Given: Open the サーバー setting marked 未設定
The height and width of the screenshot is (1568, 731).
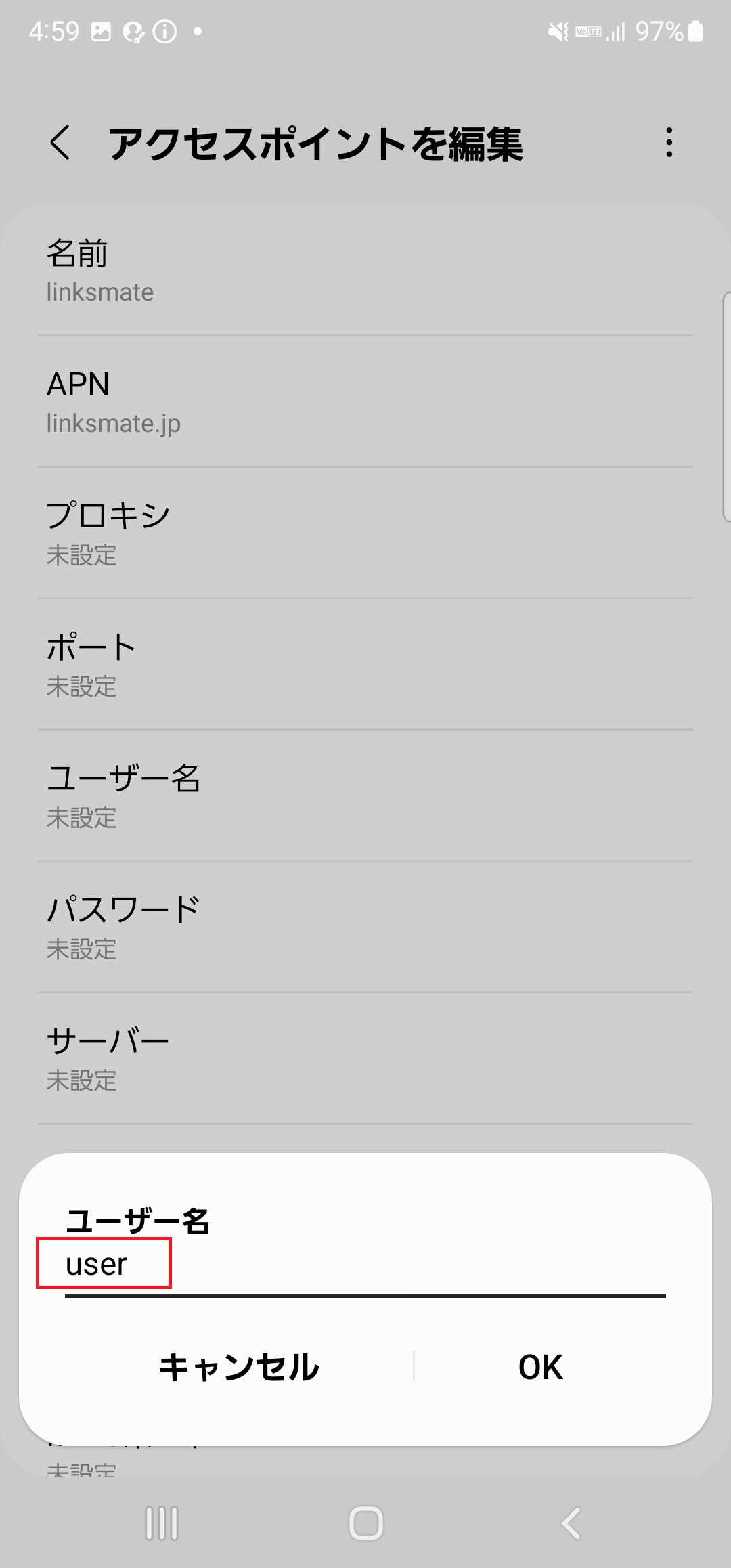Looking at the screenshot, I should tap(365, 1058).
